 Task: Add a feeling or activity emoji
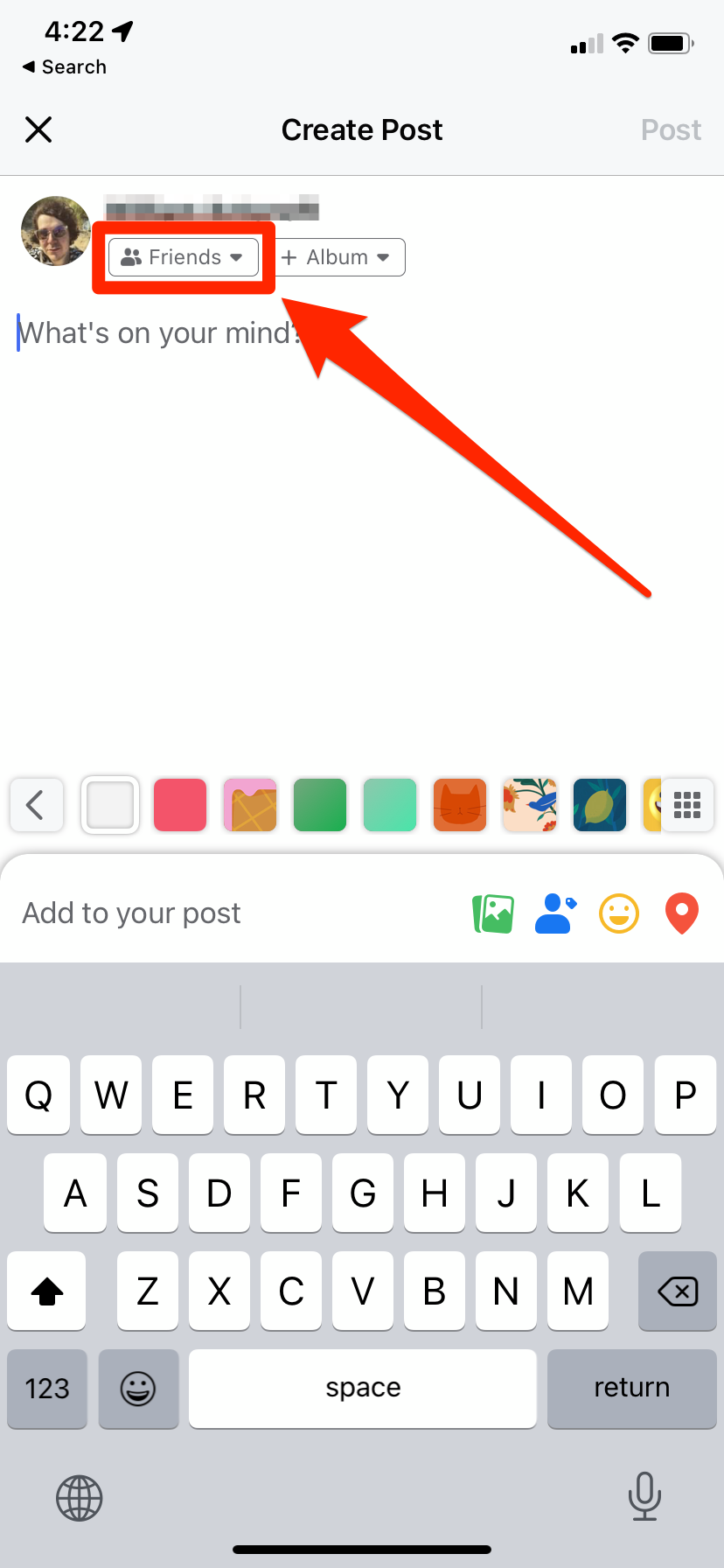click(619, 913)
